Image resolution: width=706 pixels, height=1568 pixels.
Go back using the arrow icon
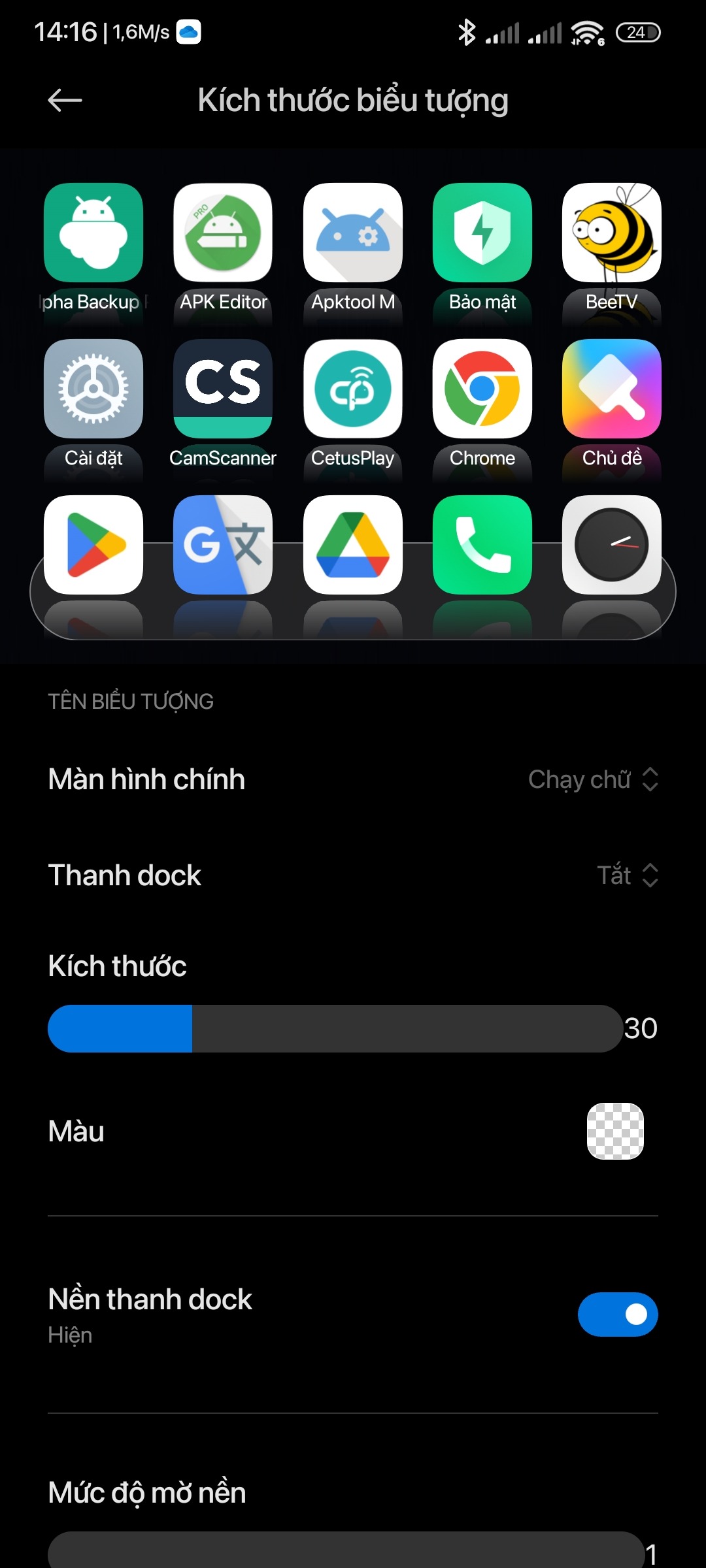[65, 100]
